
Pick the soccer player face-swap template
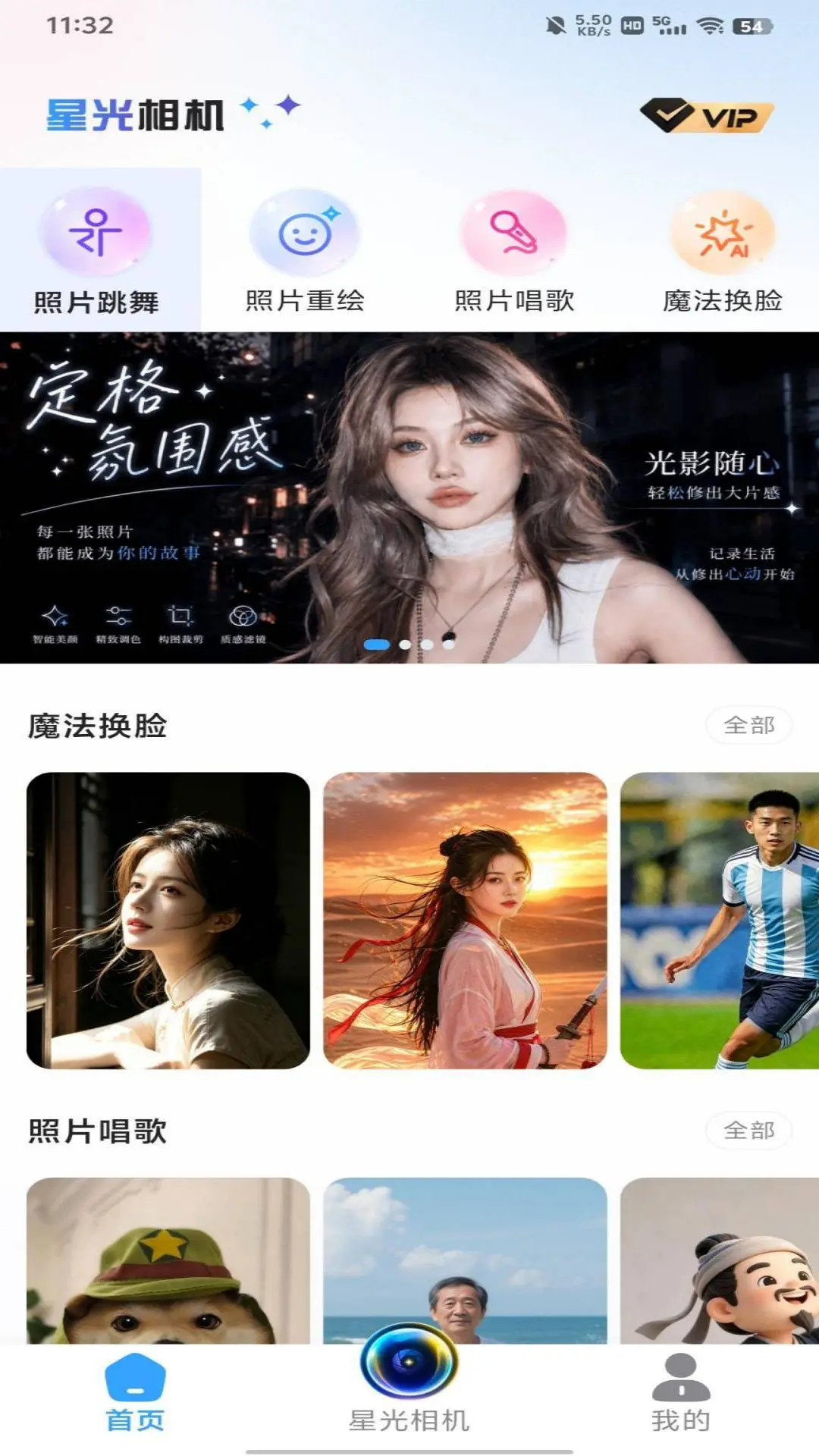(x=720, y=921)
